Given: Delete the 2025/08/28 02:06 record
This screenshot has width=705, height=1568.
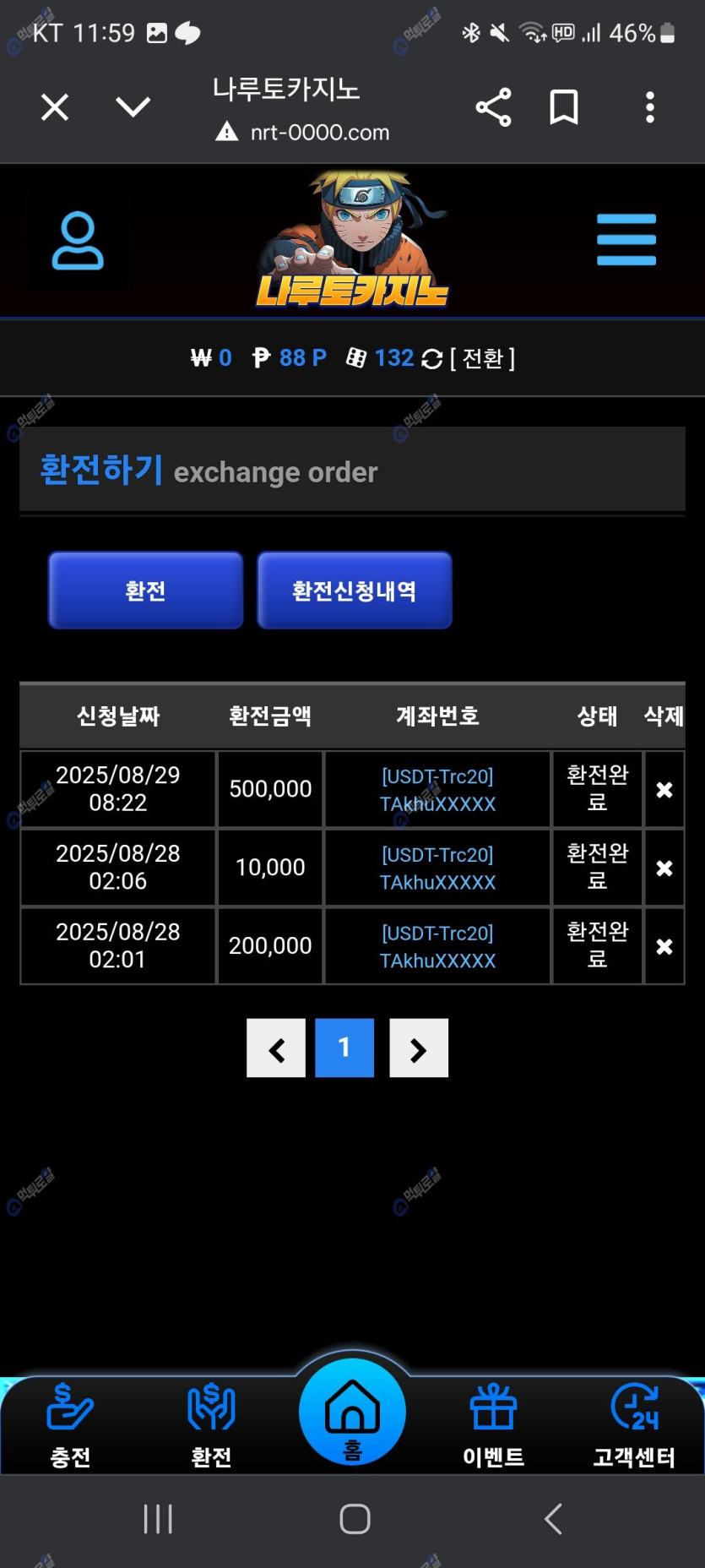Looking at the screenshot, I should pyautogui.click(x=664, y=868).
